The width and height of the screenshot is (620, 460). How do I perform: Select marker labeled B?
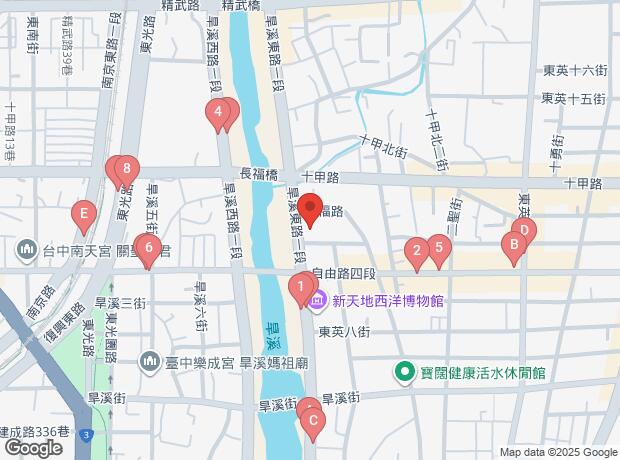[514, 246]
